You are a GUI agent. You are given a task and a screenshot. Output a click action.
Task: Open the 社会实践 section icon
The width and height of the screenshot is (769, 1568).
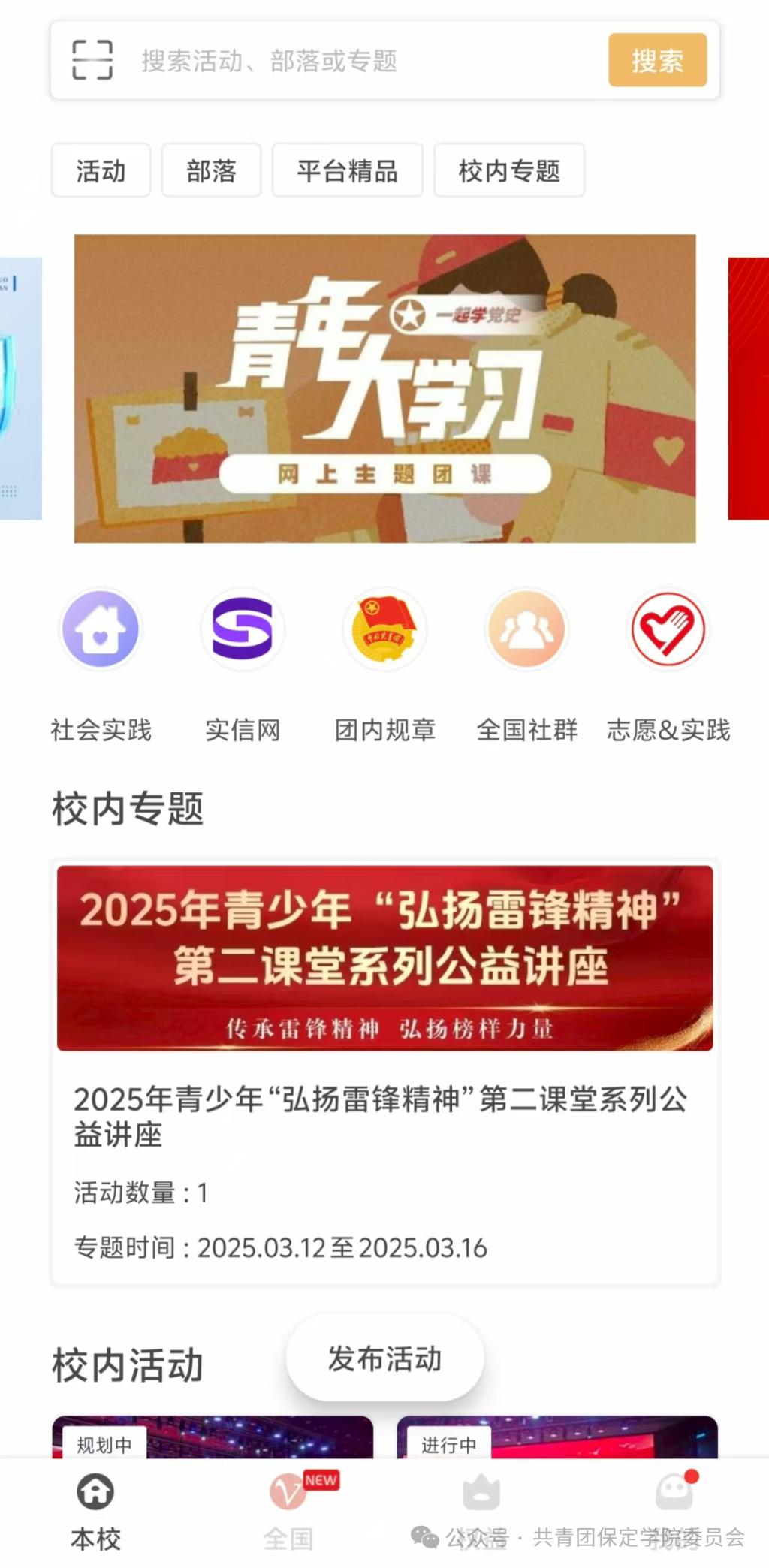(101, 630)
